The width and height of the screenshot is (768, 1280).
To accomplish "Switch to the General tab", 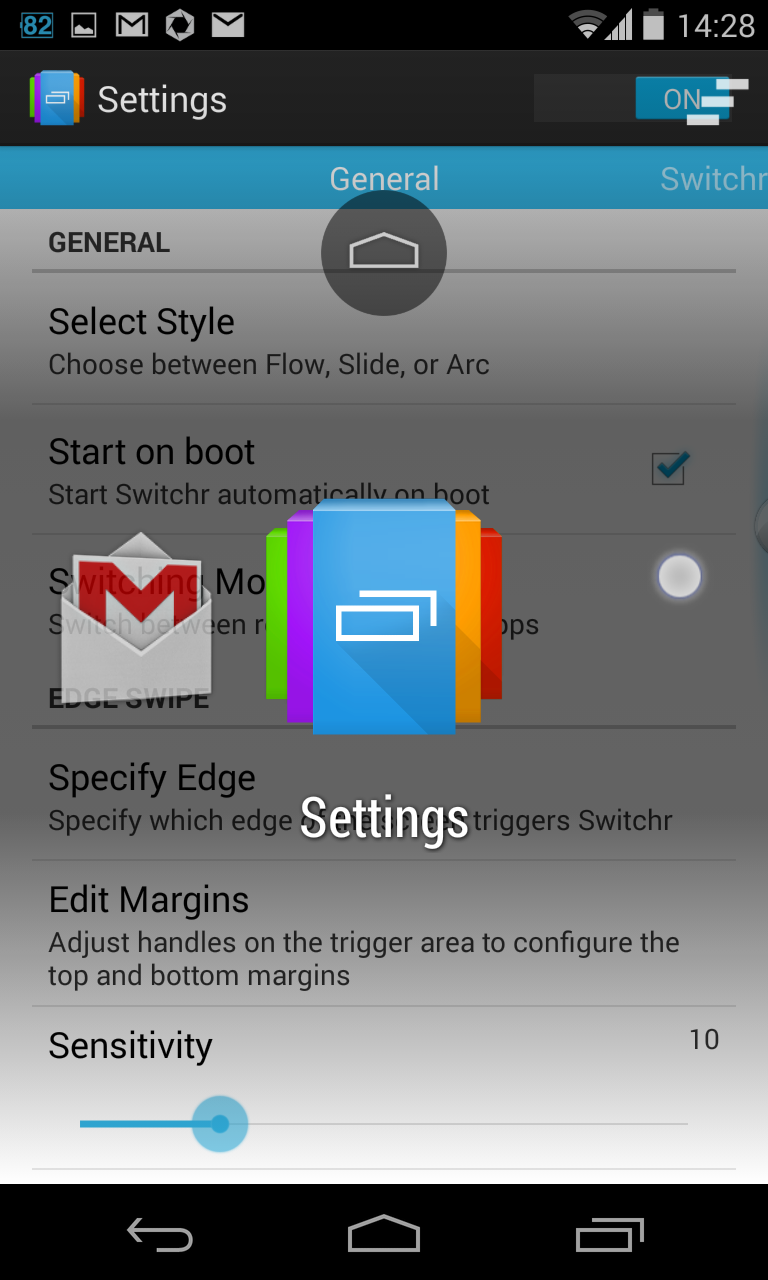I will coord(384,179).
